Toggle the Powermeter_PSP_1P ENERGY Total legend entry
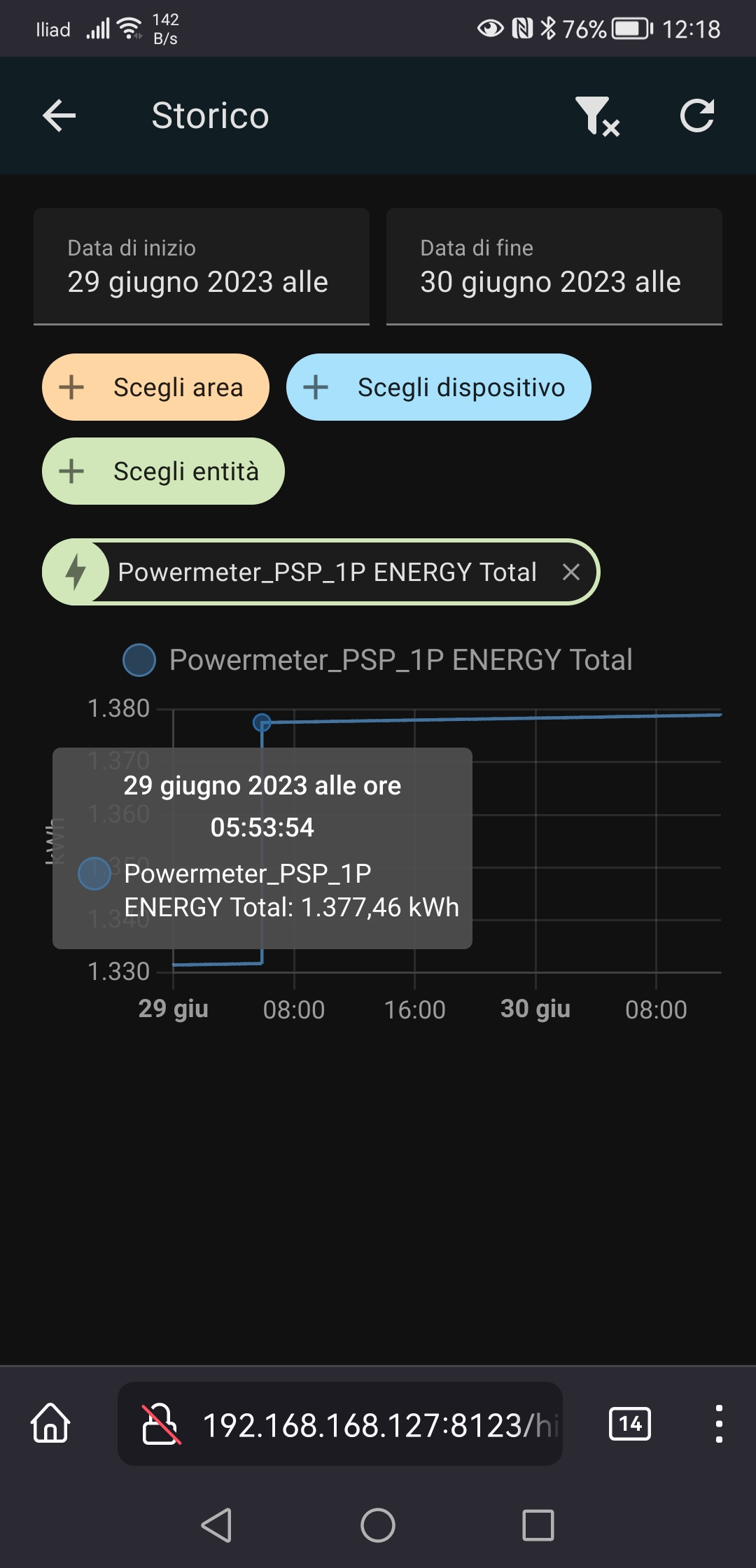 (378, 660)
